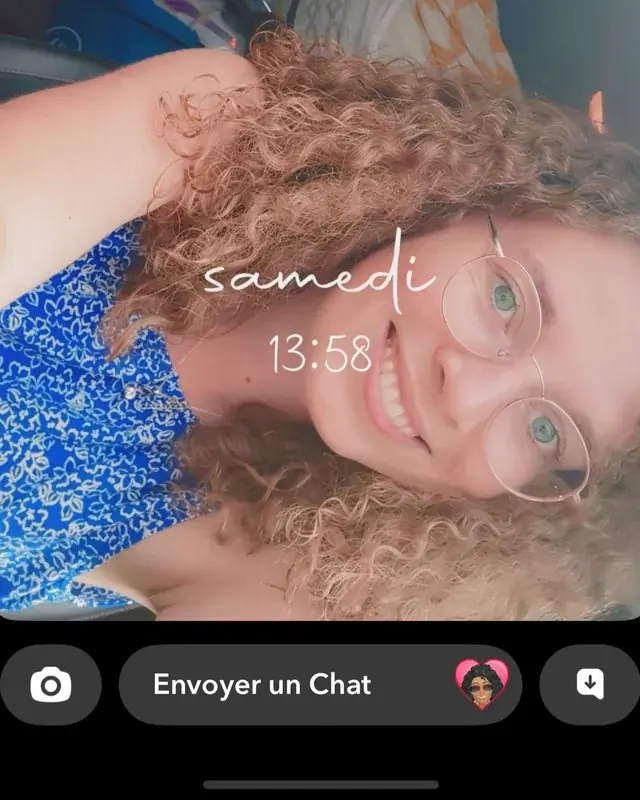Tap the Bitmoji heart sticker

pyautogui.click(x=482, y=685)
